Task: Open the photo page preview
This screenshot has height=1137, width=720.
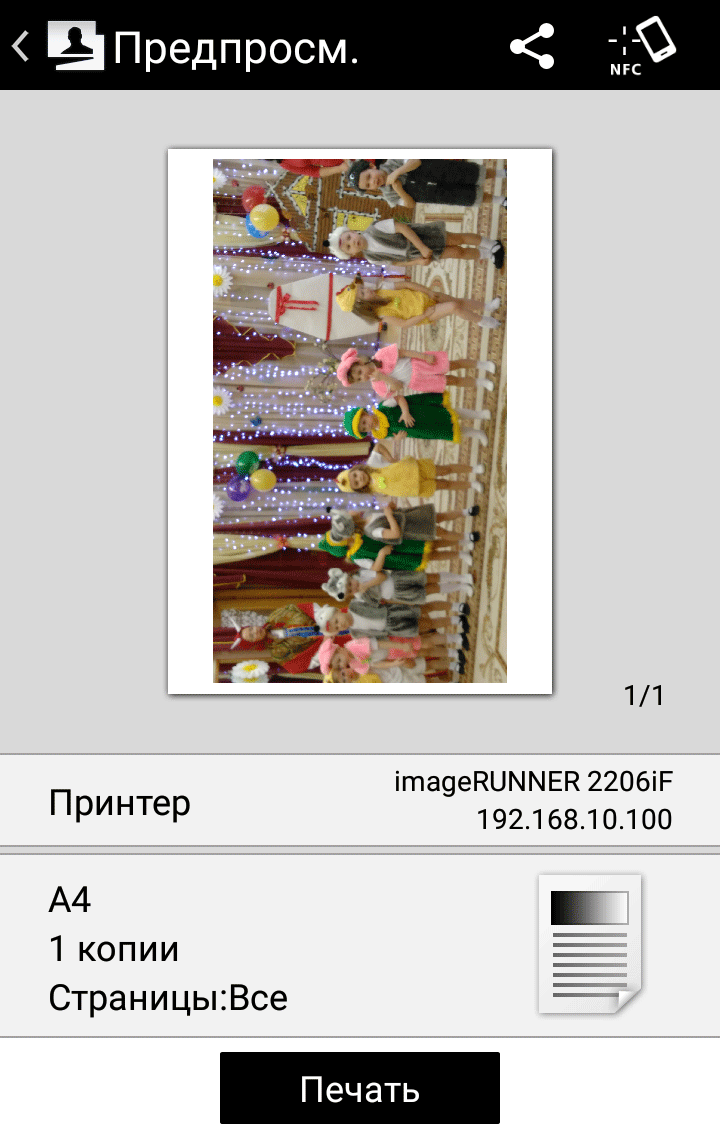Action: 360,420
